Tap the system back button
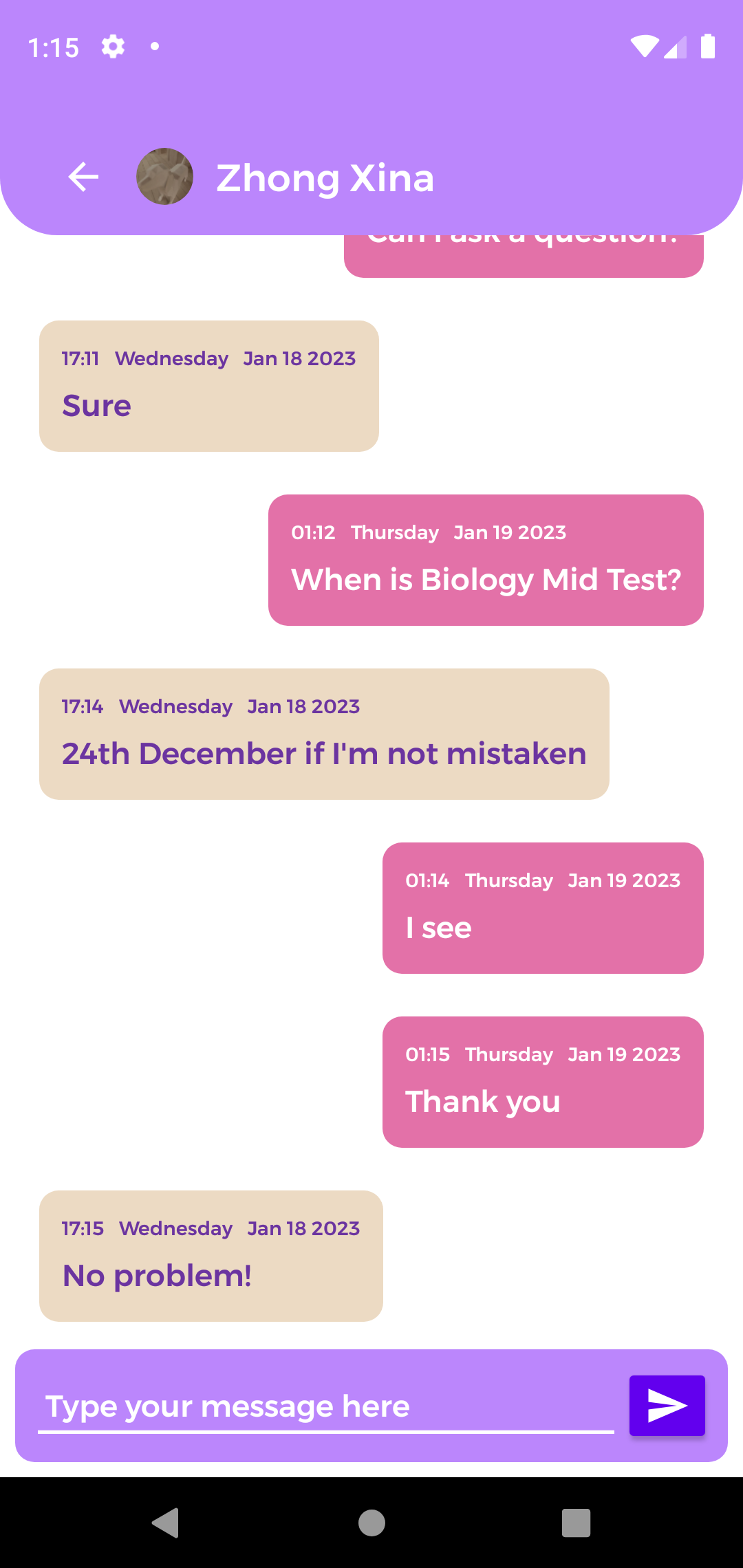This screenshot has height=1568, width=743. 166,1523
